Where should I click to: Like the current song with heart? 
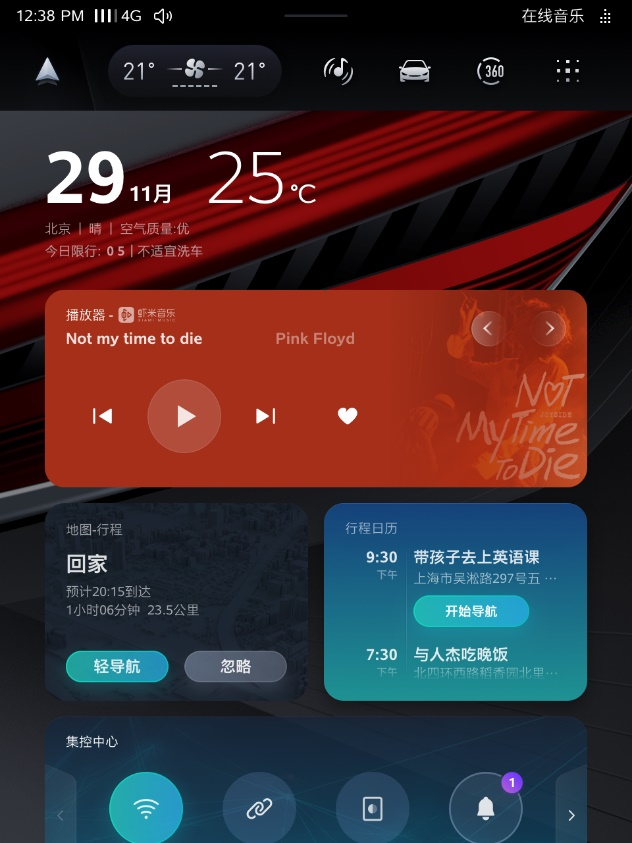pyautogui.click(x=347, y=416)
